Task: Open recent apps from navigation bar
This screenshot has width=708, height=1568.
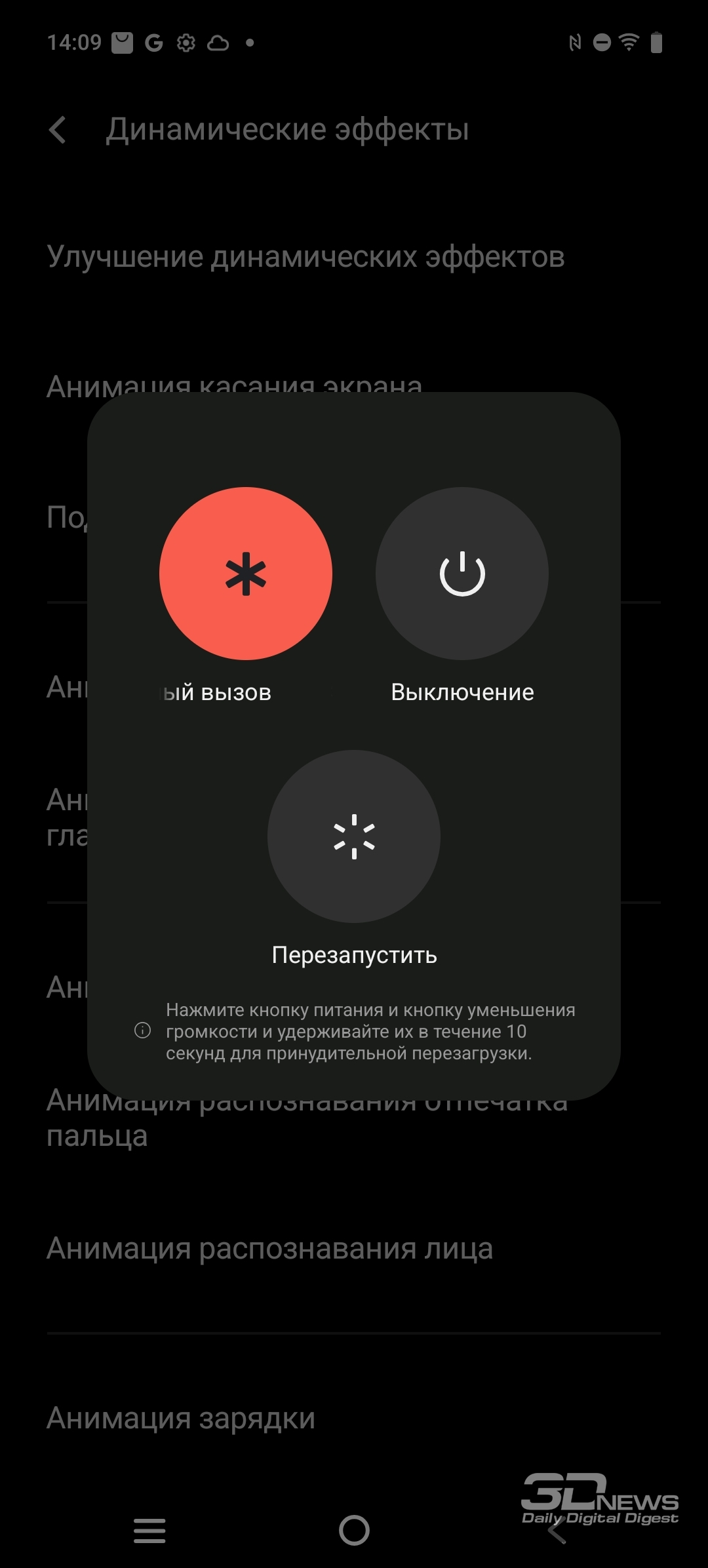Action: (149, 1531)
